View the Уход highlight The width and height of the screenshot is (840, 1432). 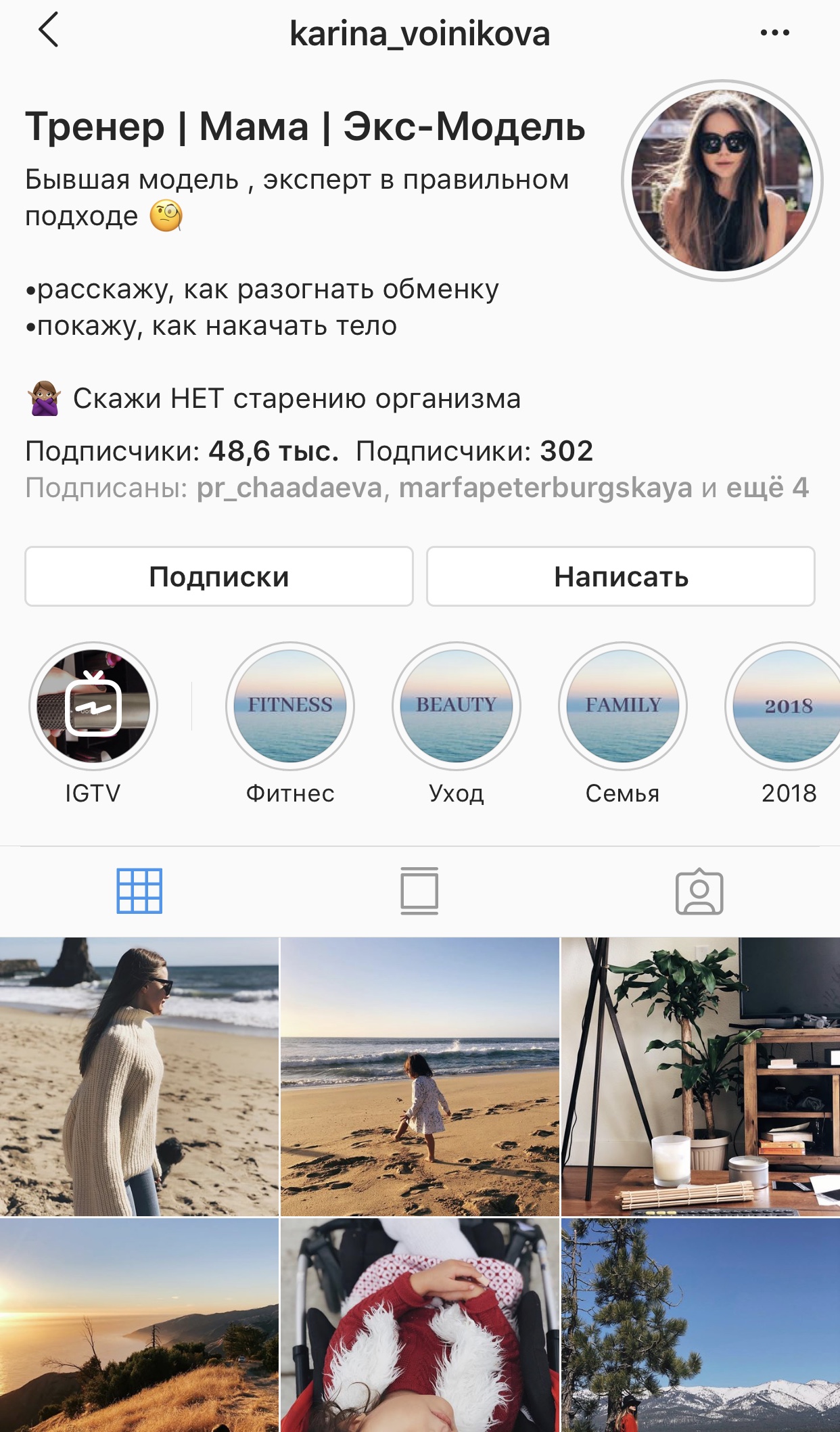(x=457, y=706)
